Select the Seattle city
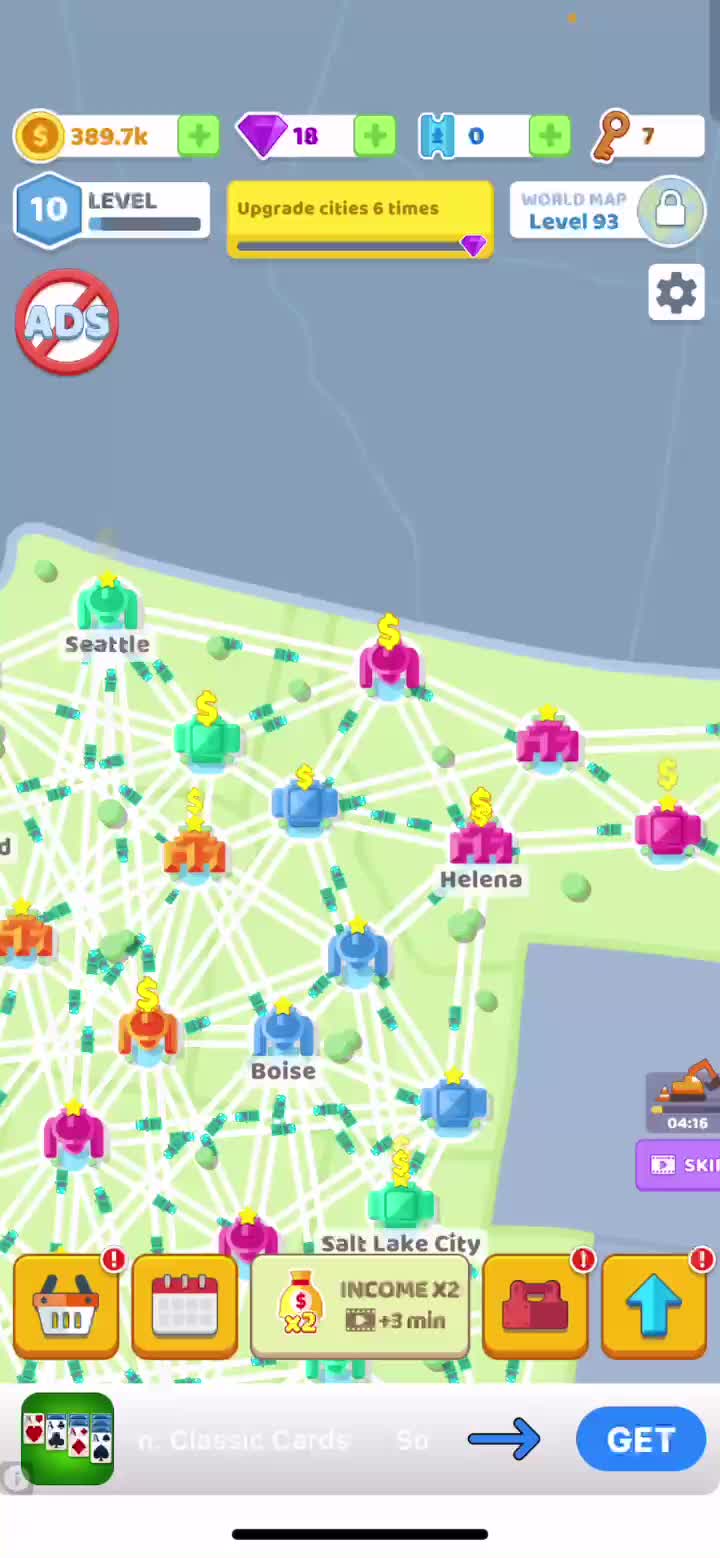The image size is (720, 1558). click(x=107, y=606)
